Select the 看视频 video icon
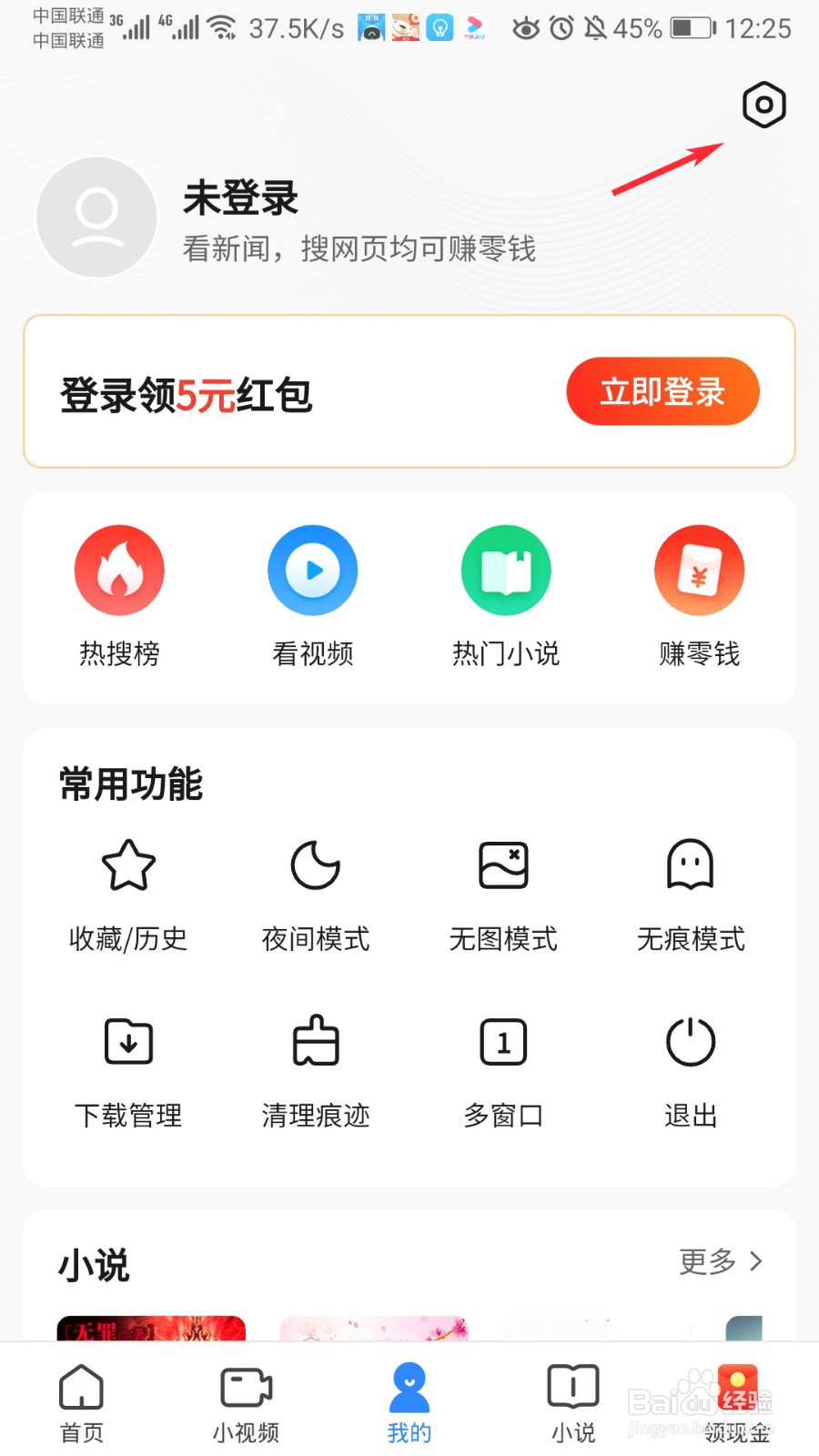This screenshot has width=819, height=1456. point(312,569)
